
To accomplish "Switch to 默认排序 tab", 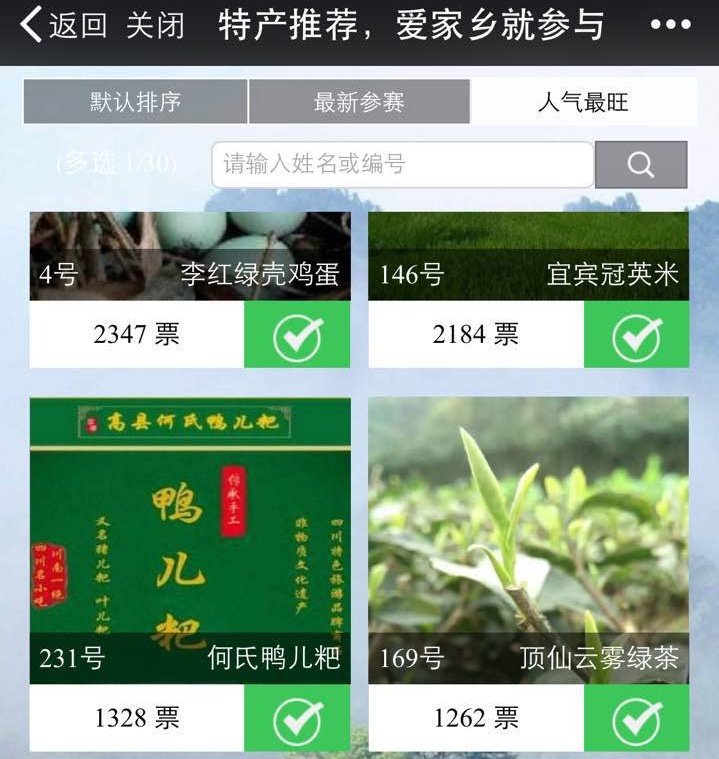I will 135,102.
